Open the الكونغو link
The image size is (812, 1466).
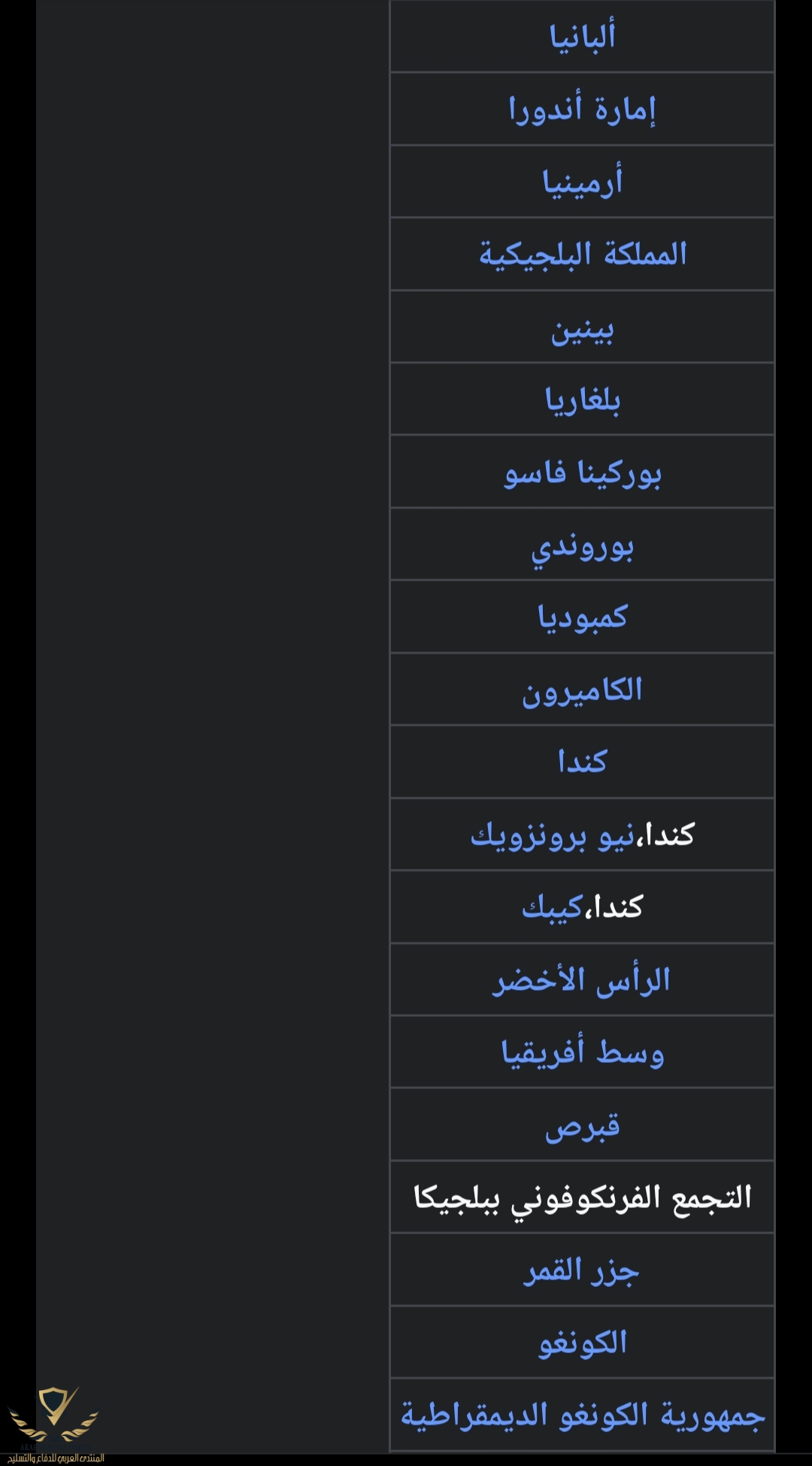pyautogui.click(x=582, y=1343)
